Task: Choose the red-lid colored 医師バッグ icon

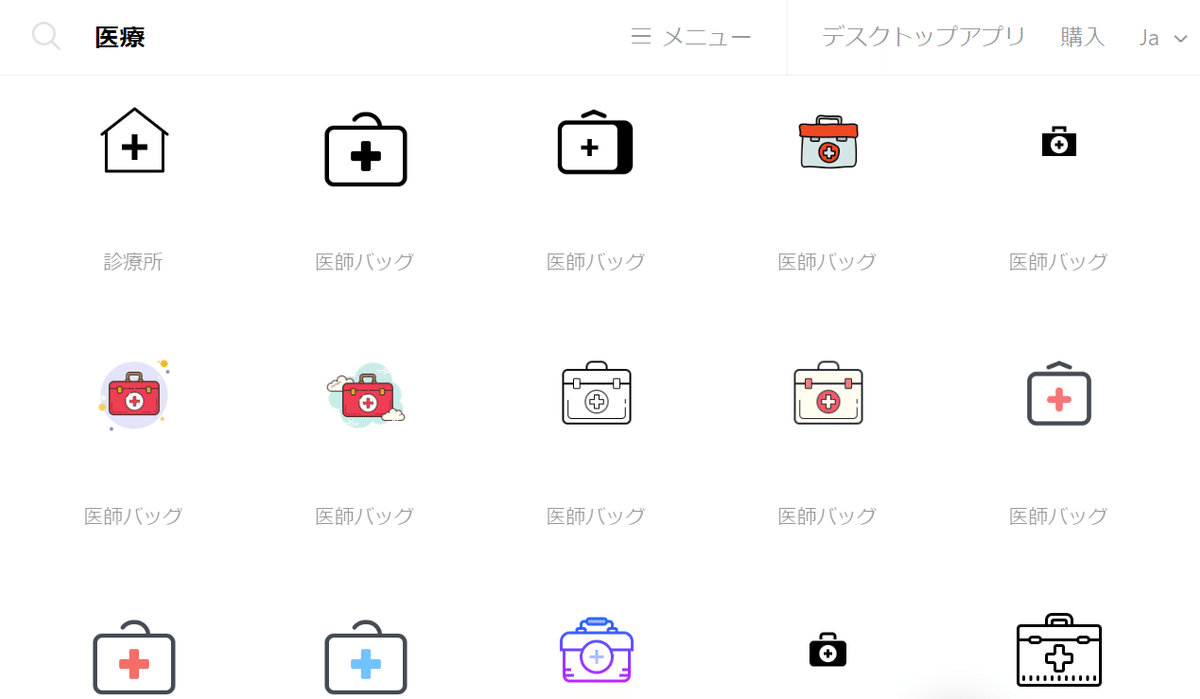Action: point(827,142)
